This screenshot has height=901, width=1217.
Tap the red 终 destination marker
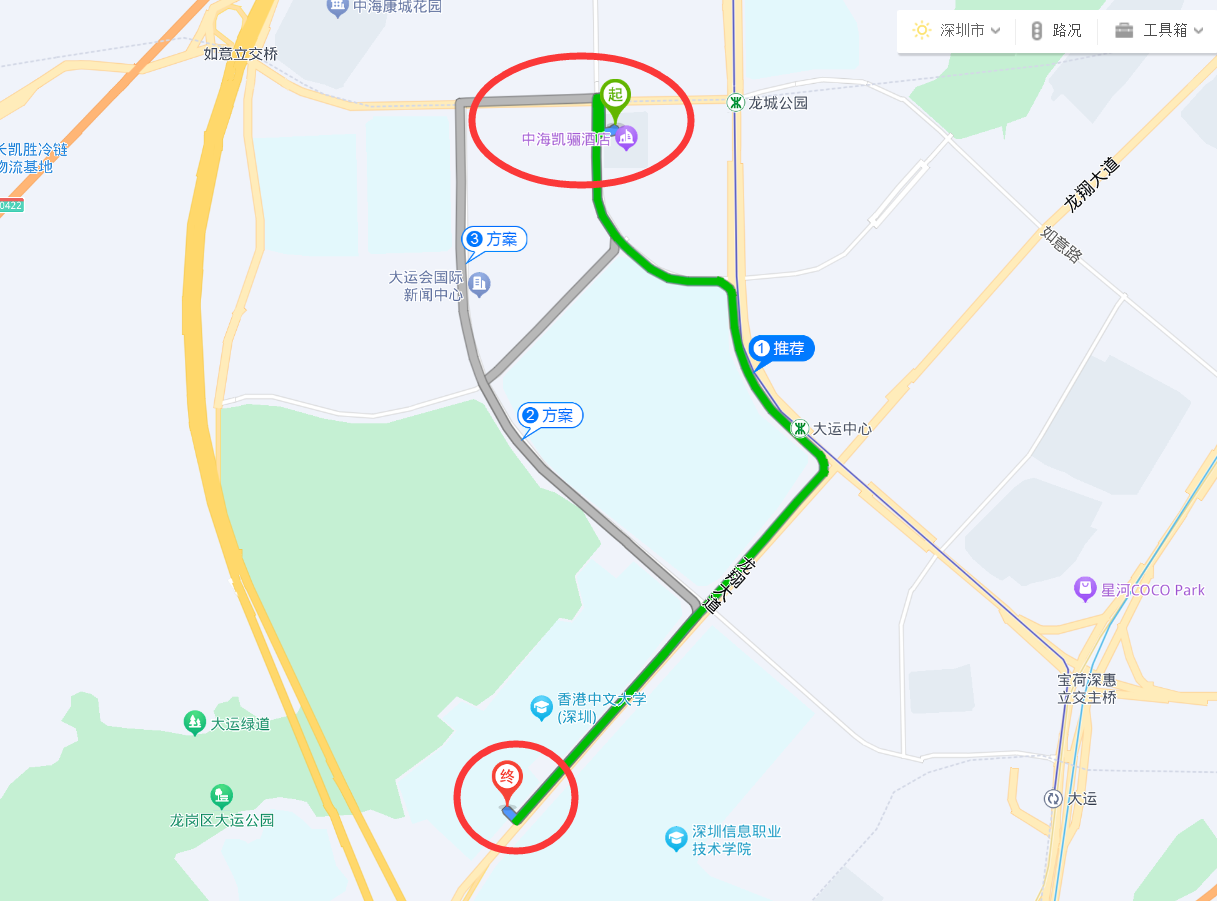click(x=507, y=777)
